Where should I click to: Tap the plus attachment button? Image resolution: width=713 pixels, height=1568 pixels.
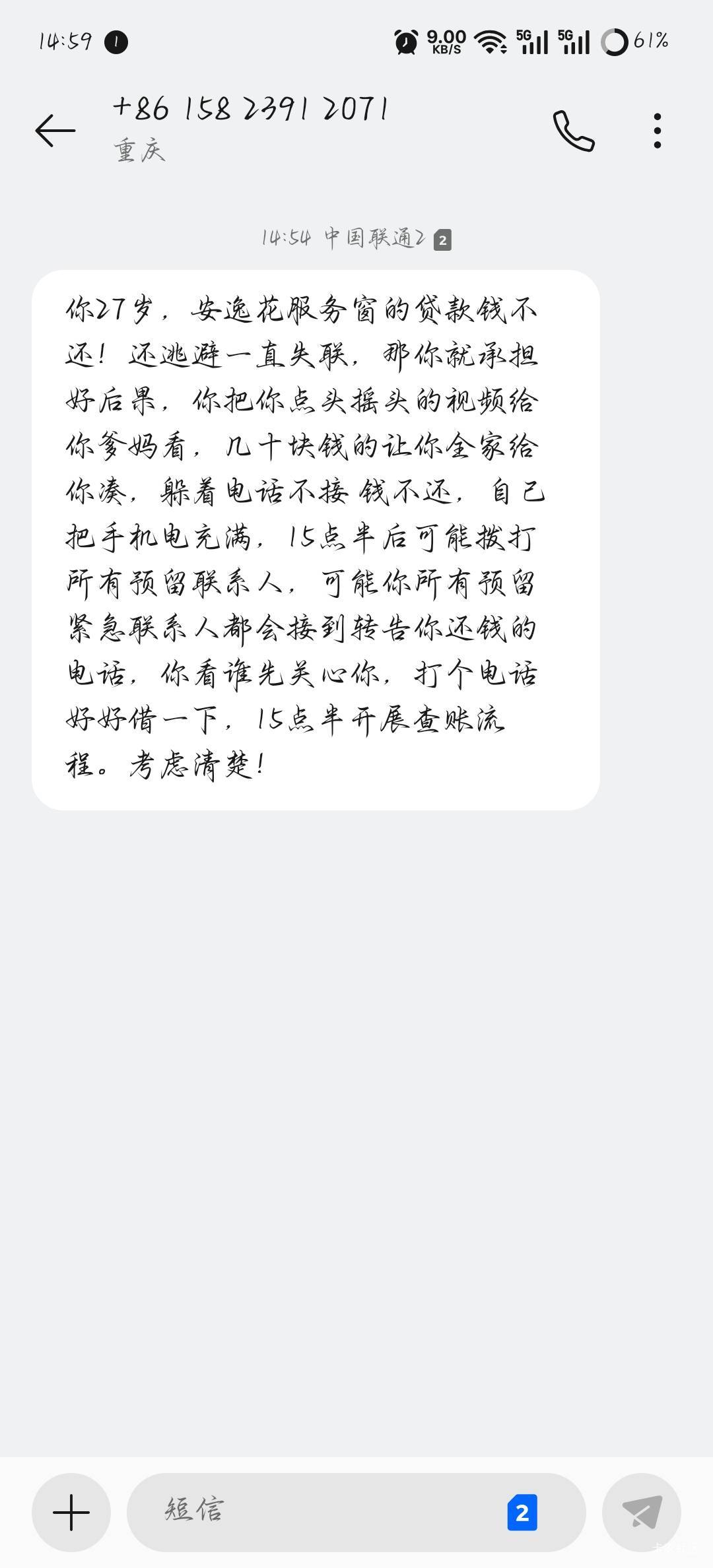71,1512
